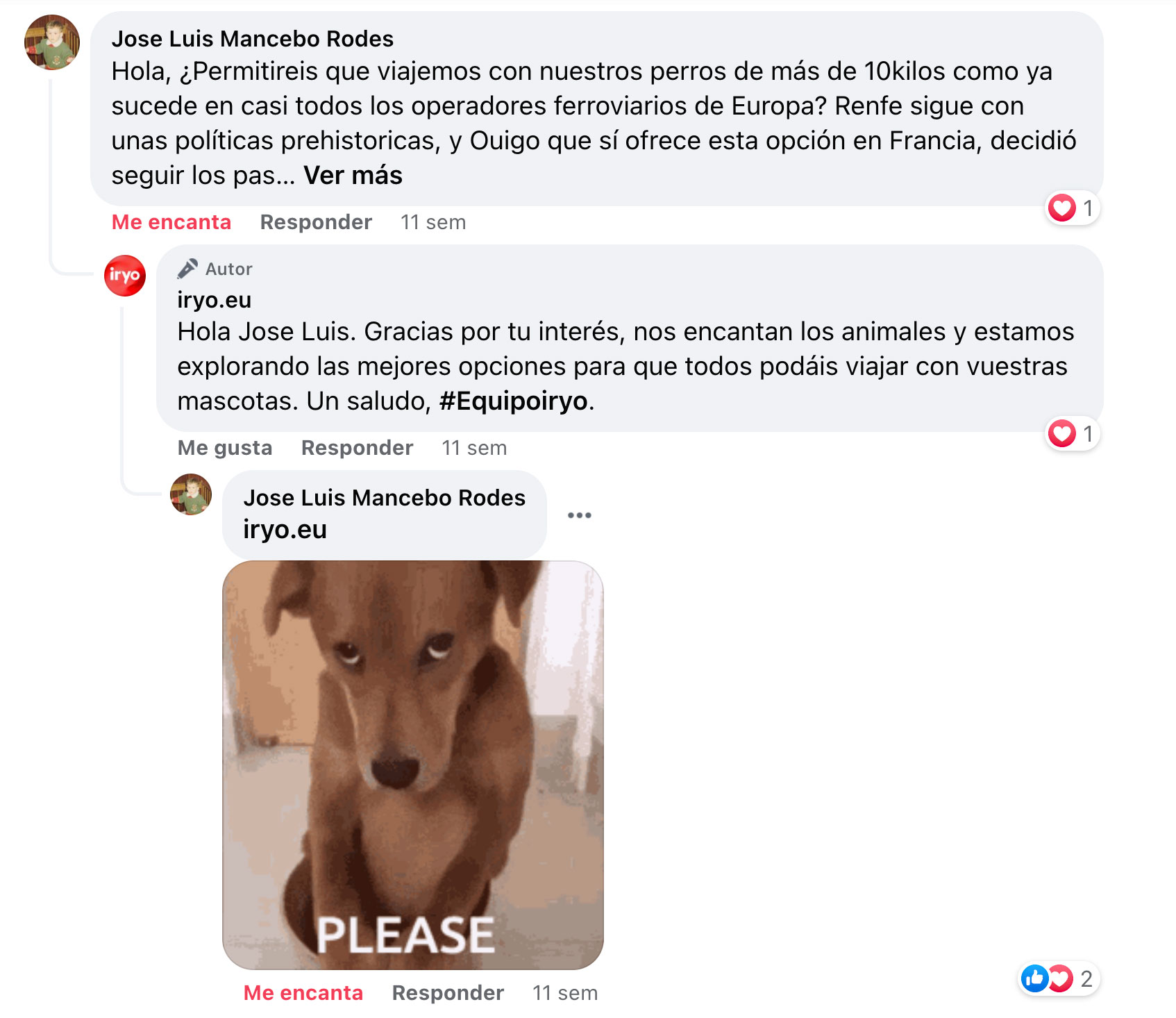
Task: Tap Me encanta under the GIF comment
Action: 303,993
